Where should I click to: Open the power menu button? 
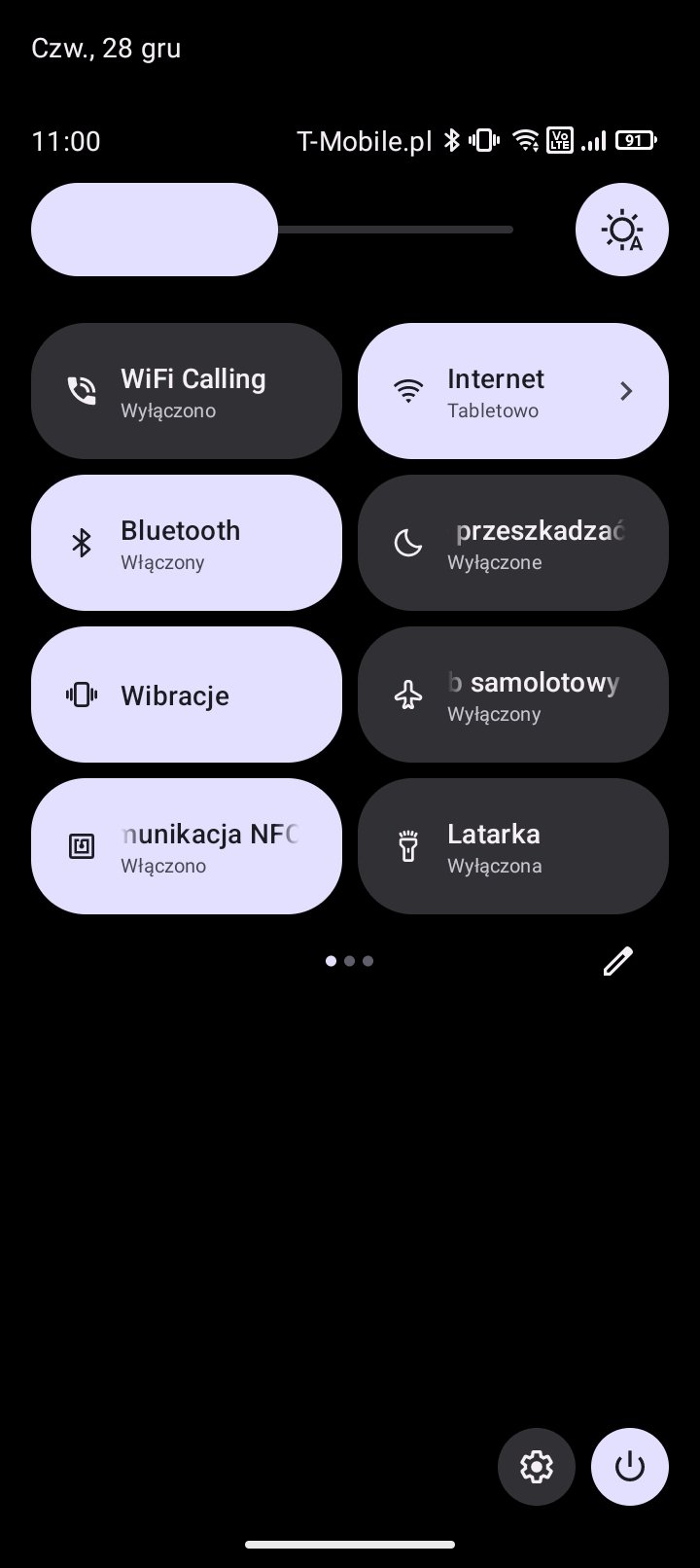(x=630, y=1467)
